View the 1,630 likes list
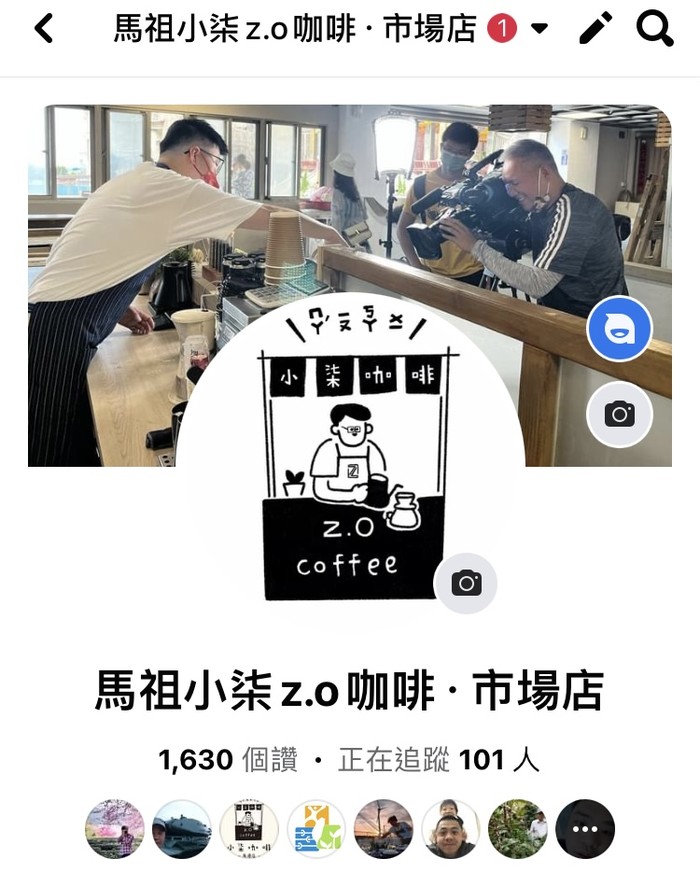700x887 pixels. pos(228,761)
